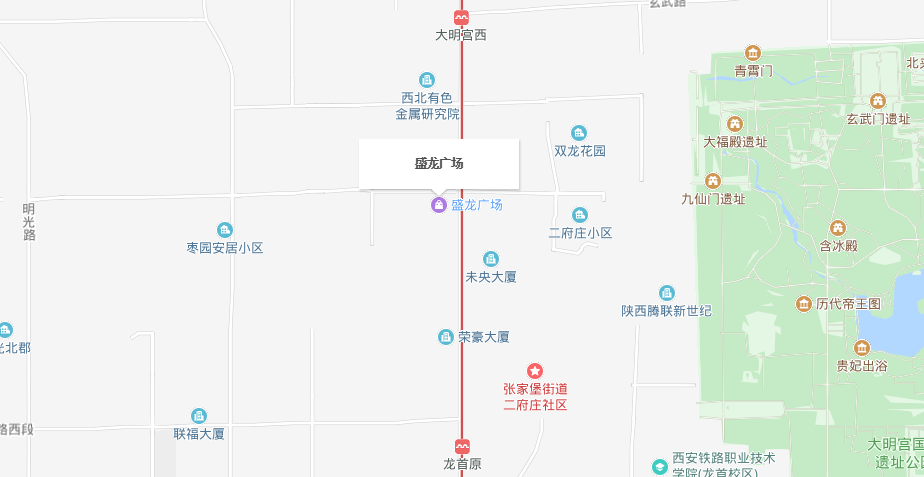Tap the 贵妃出浴 marker
Image resolution: width=924 pixels, height=477 pixels.
[x=862, y=348]
